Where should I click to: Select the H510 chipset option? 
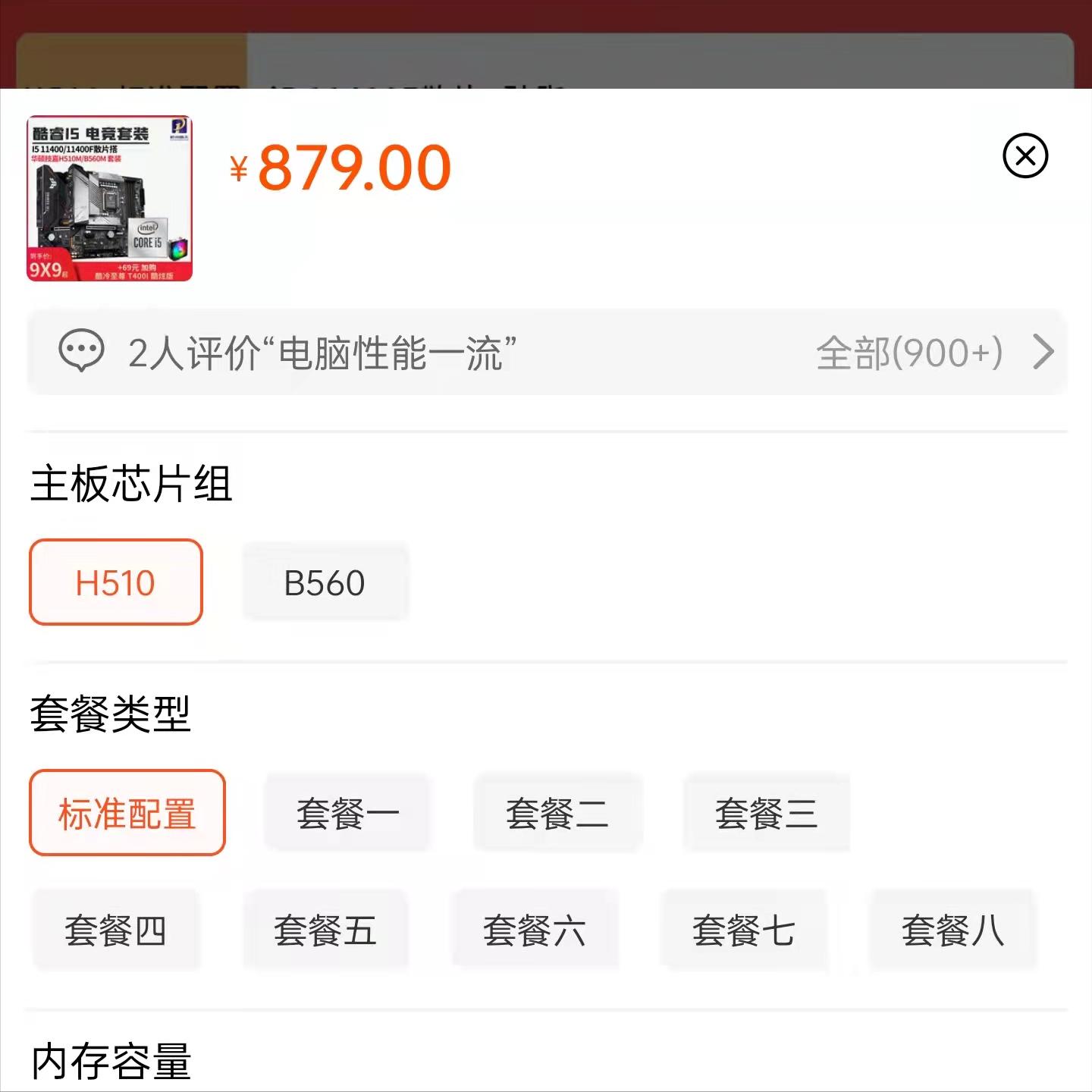click(x=115, y=582)
